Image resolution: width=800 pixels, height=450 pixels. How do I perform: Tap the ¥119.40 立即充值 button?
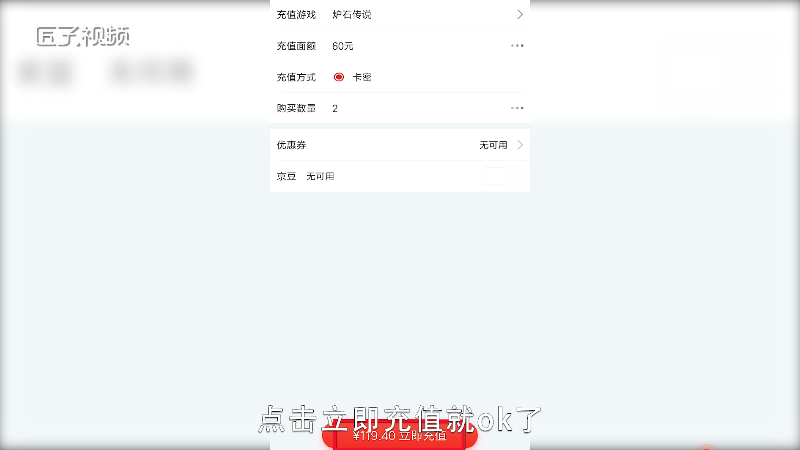[400, 436]
